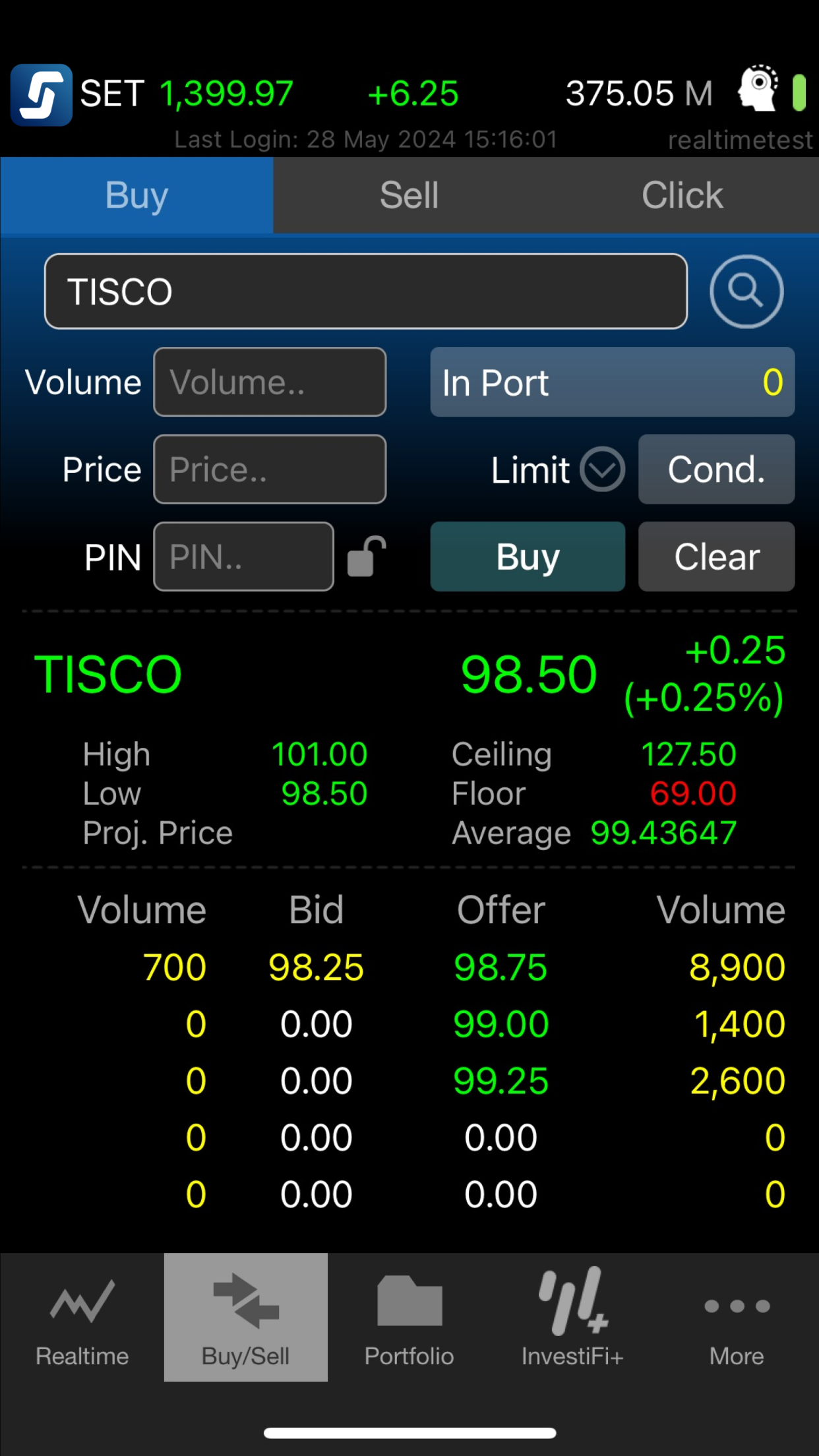
Task: Focus the Volume input field
Action: (270, 382)
